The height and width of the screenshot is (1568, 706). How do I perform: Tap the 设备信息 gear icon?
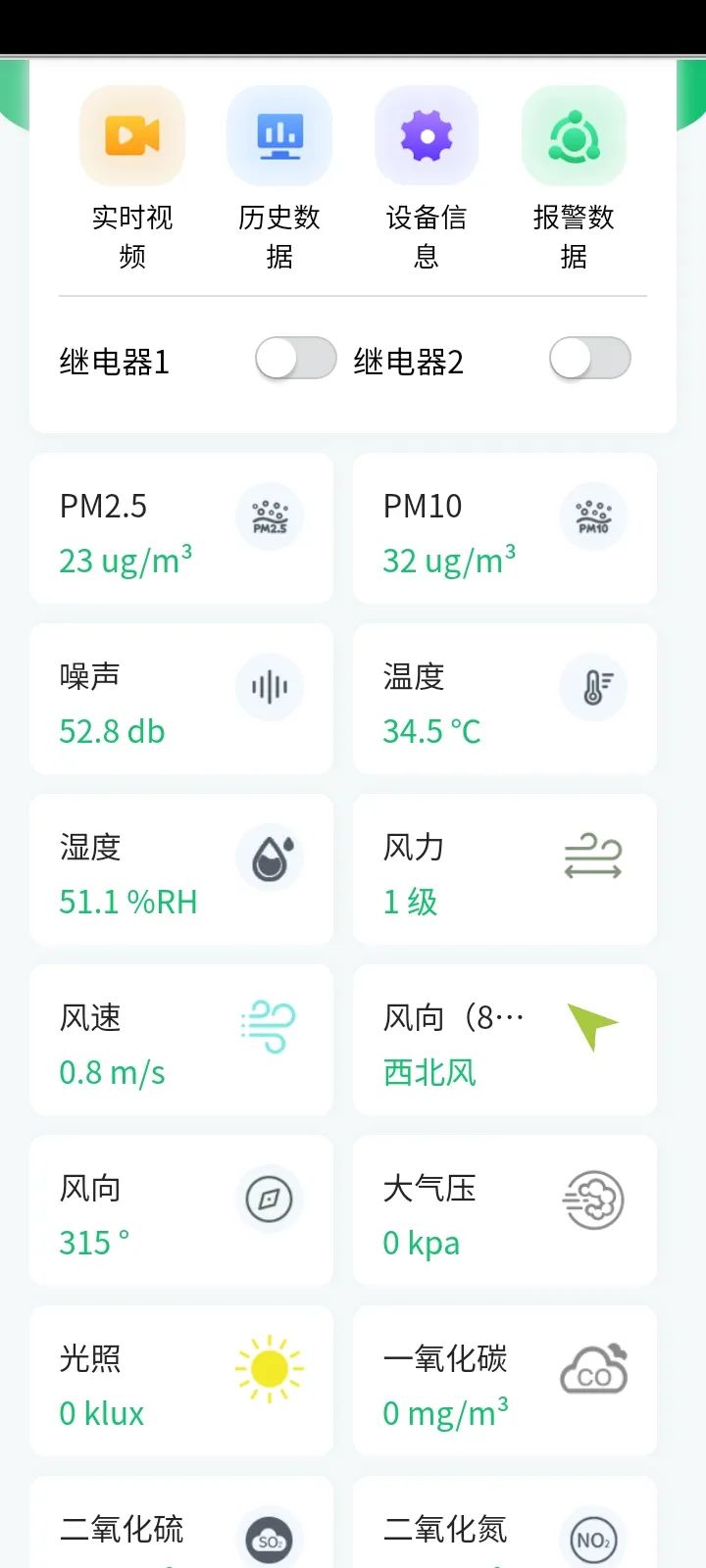(426, 134)
